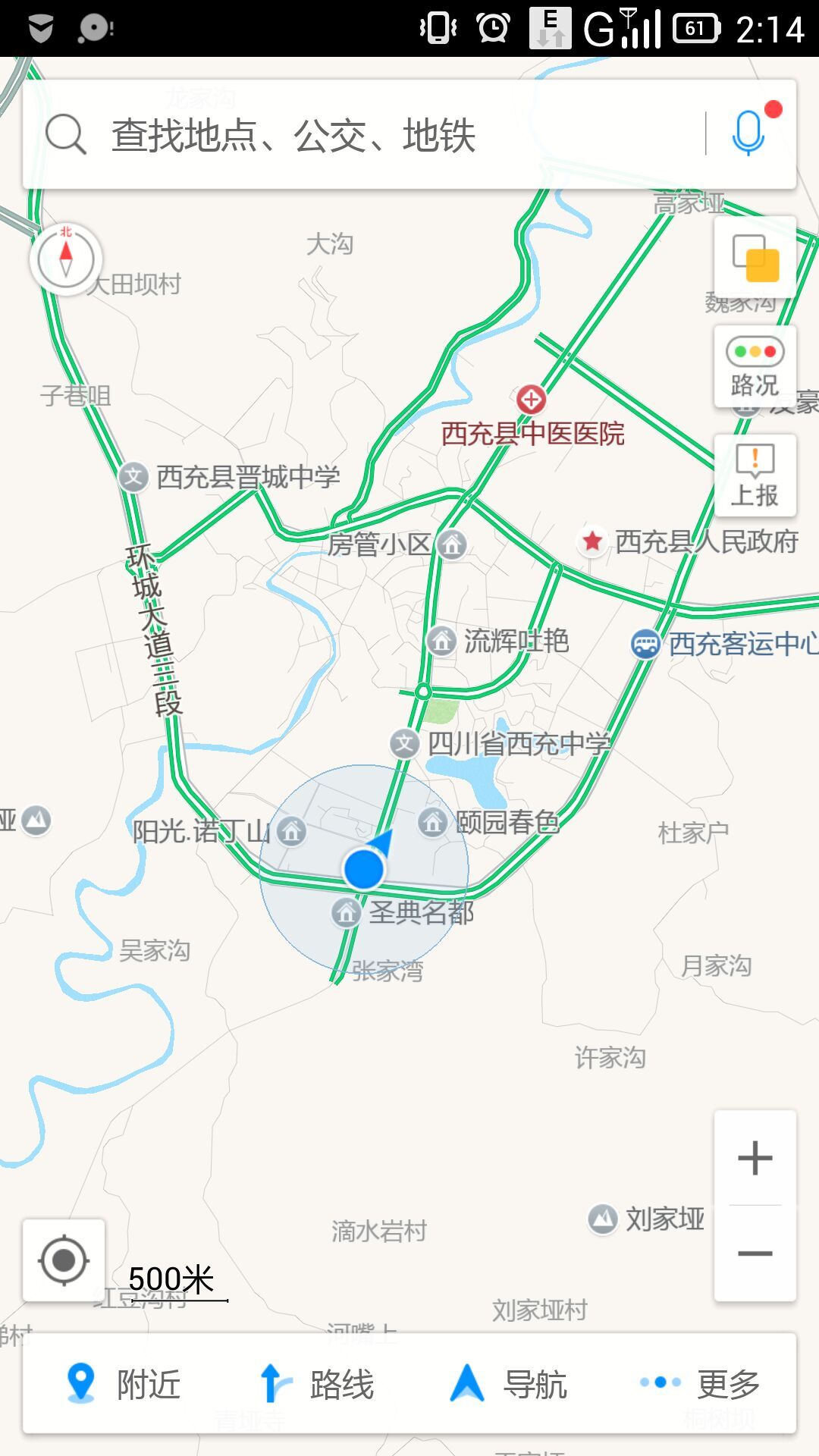Open the 附近 nearby tab

pyautogui.click(x=124, y=1384)
